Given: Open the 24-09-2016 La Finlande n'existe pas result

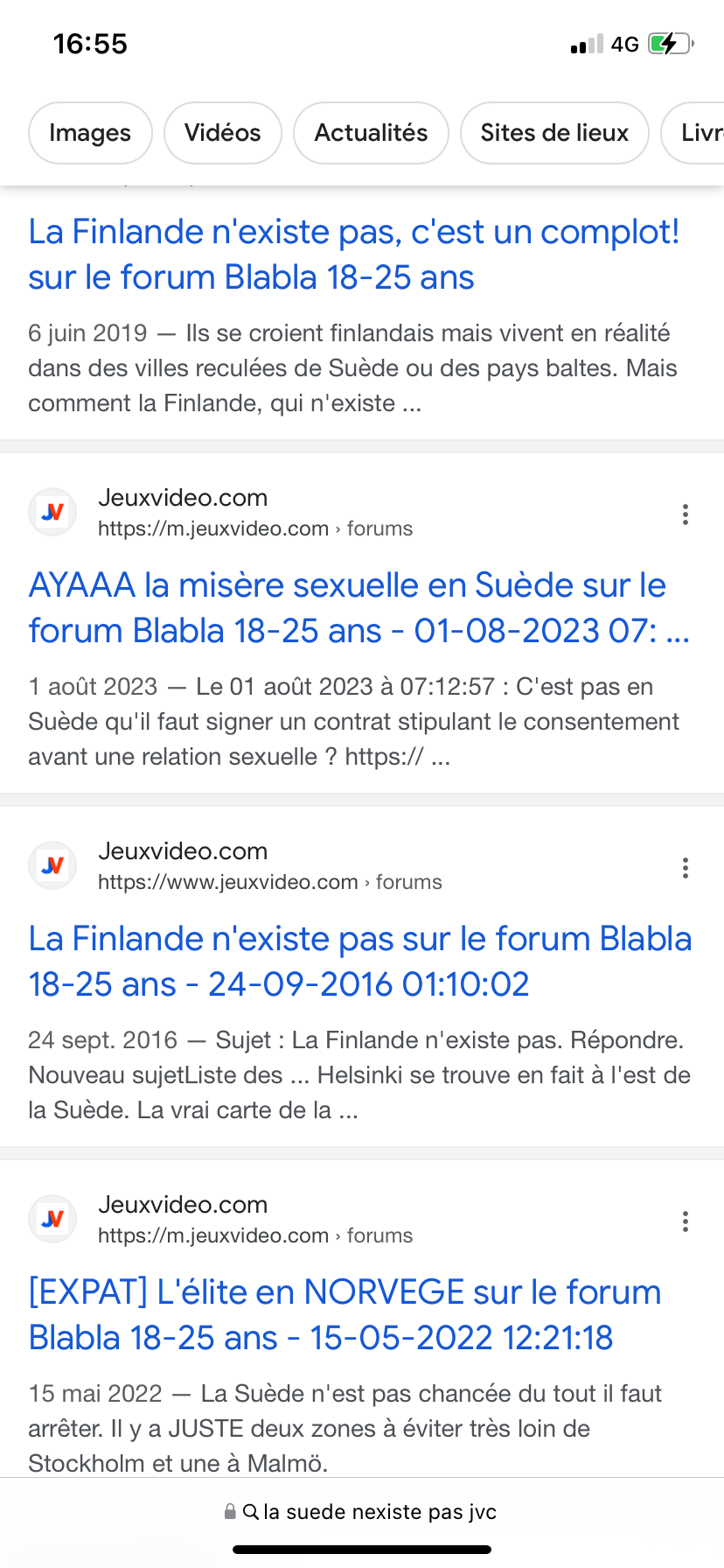Looking at the screenshot, I should pos(360,962).
